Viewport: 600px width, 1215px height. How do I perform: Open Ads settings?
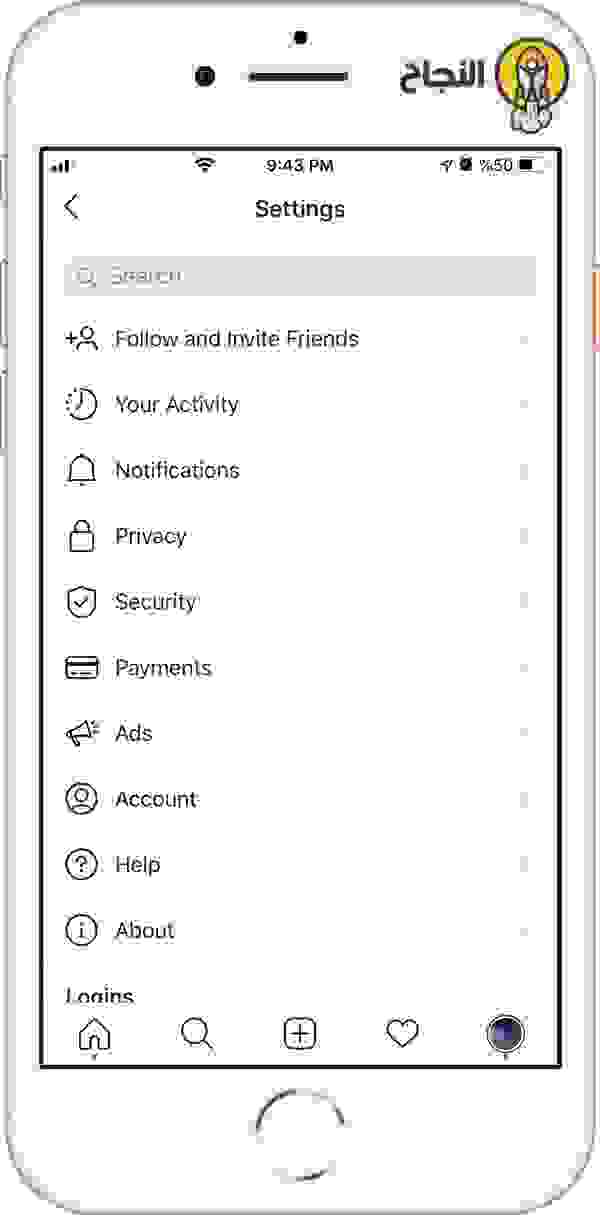[133, 733]
